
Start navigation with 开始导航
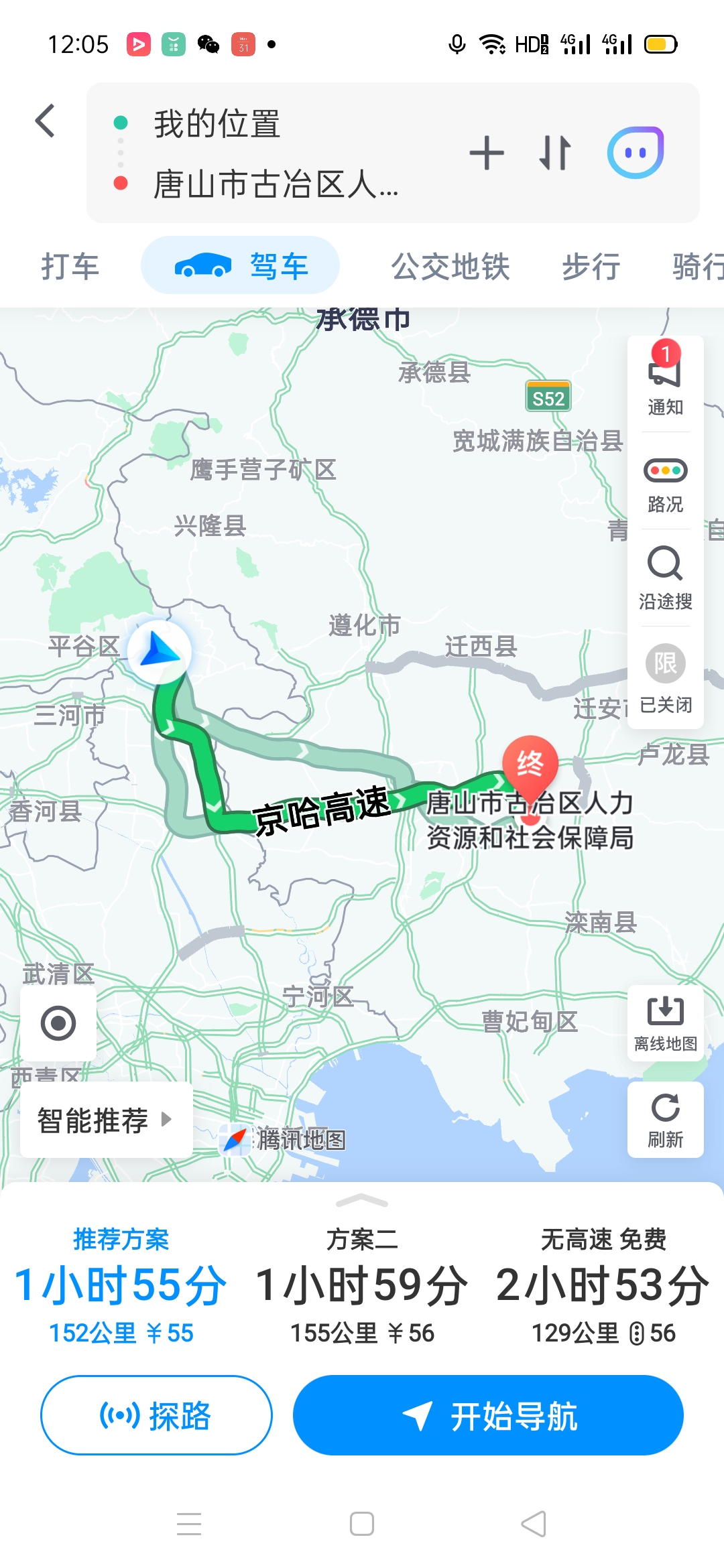[488, 1415]
